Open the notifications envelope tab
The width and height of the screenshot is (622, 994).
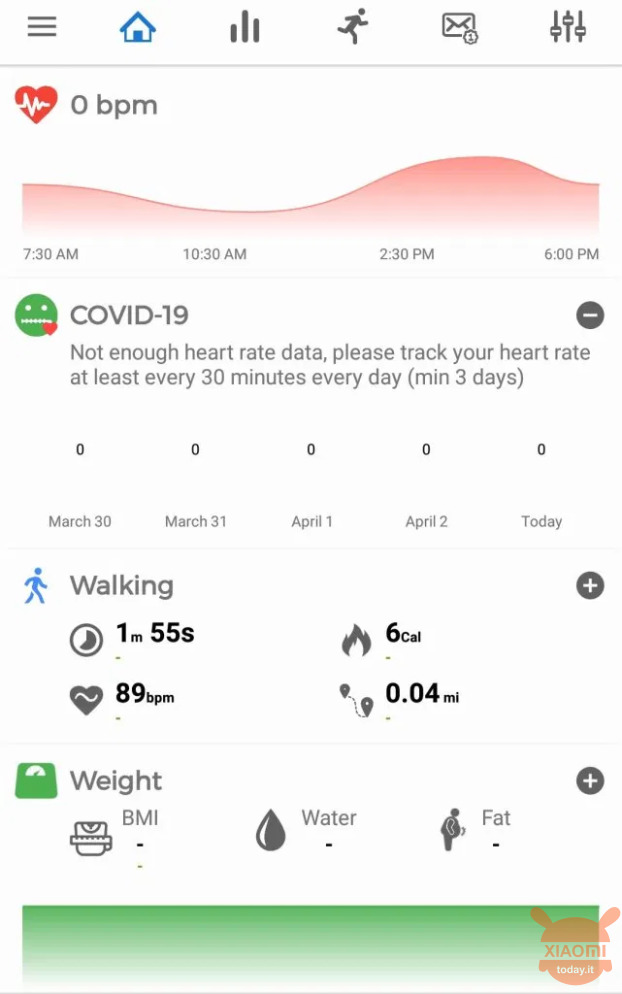[460, 27]
